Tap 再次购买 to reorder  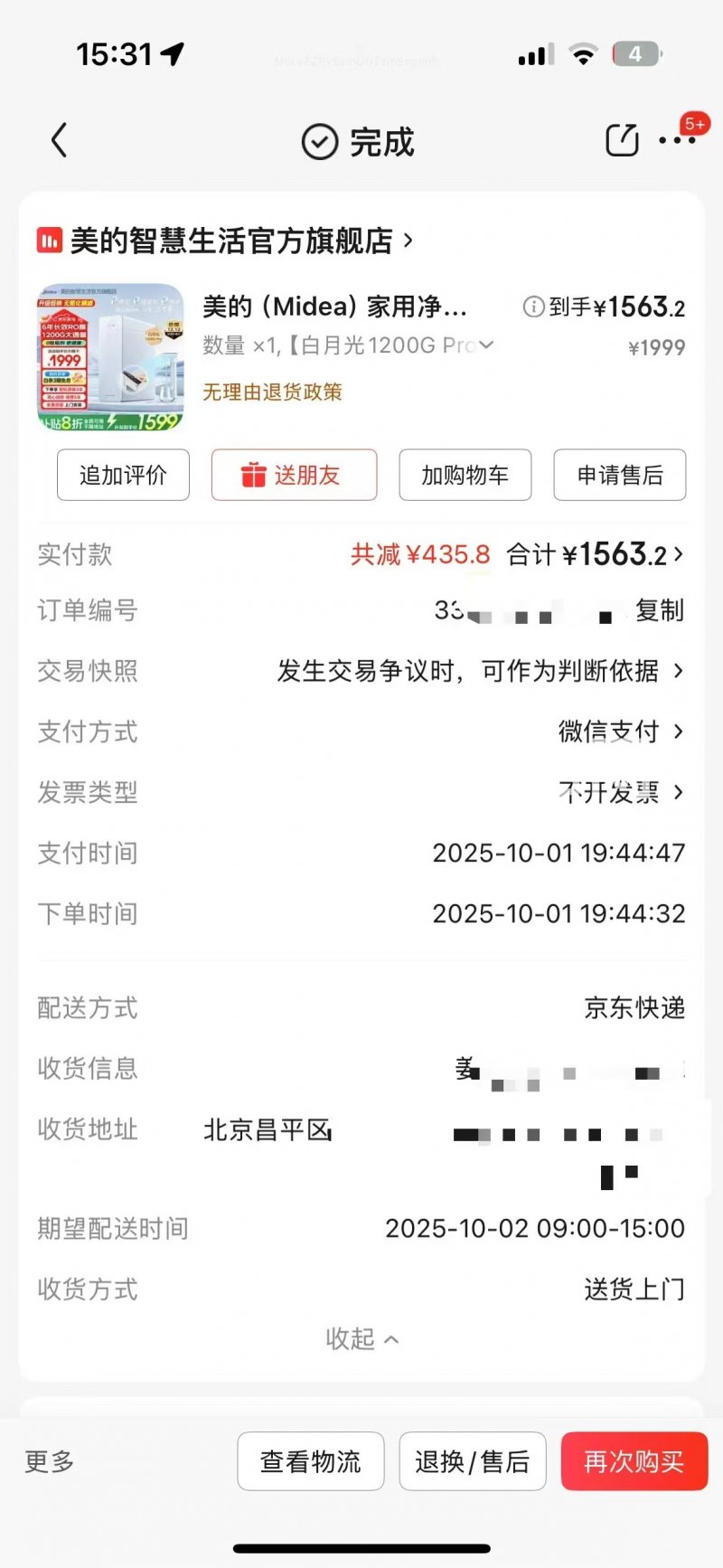634,1461
